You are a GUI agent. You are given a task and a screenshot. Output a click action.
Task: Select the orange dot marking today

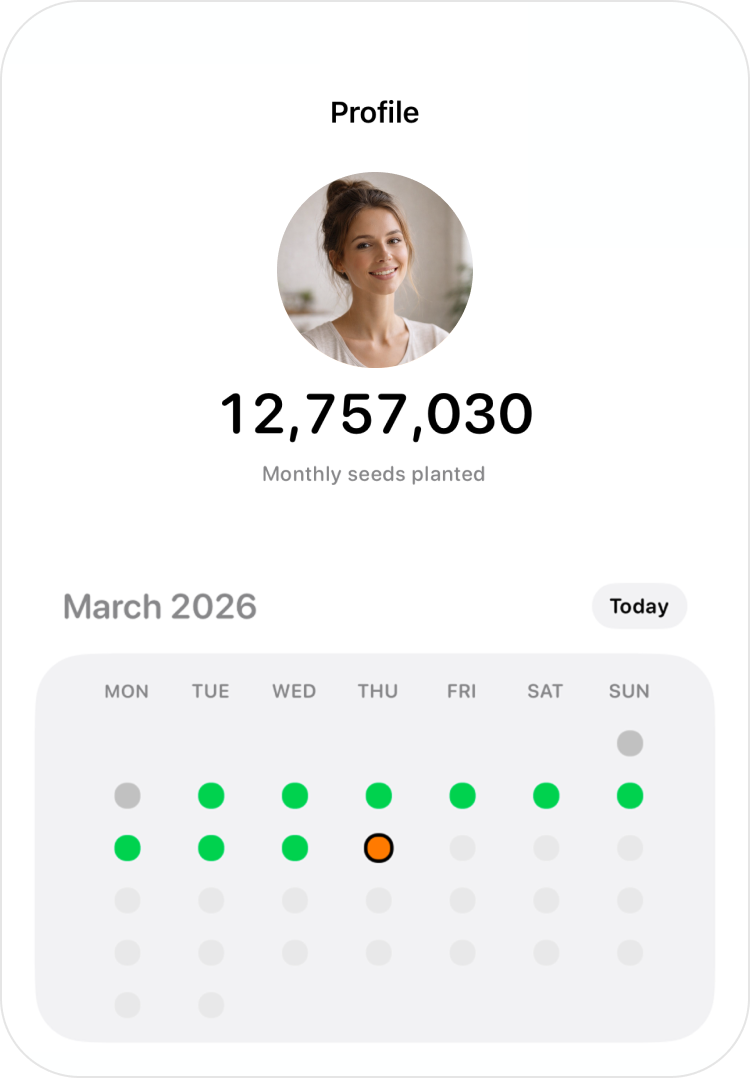click(x=378, y=848)
